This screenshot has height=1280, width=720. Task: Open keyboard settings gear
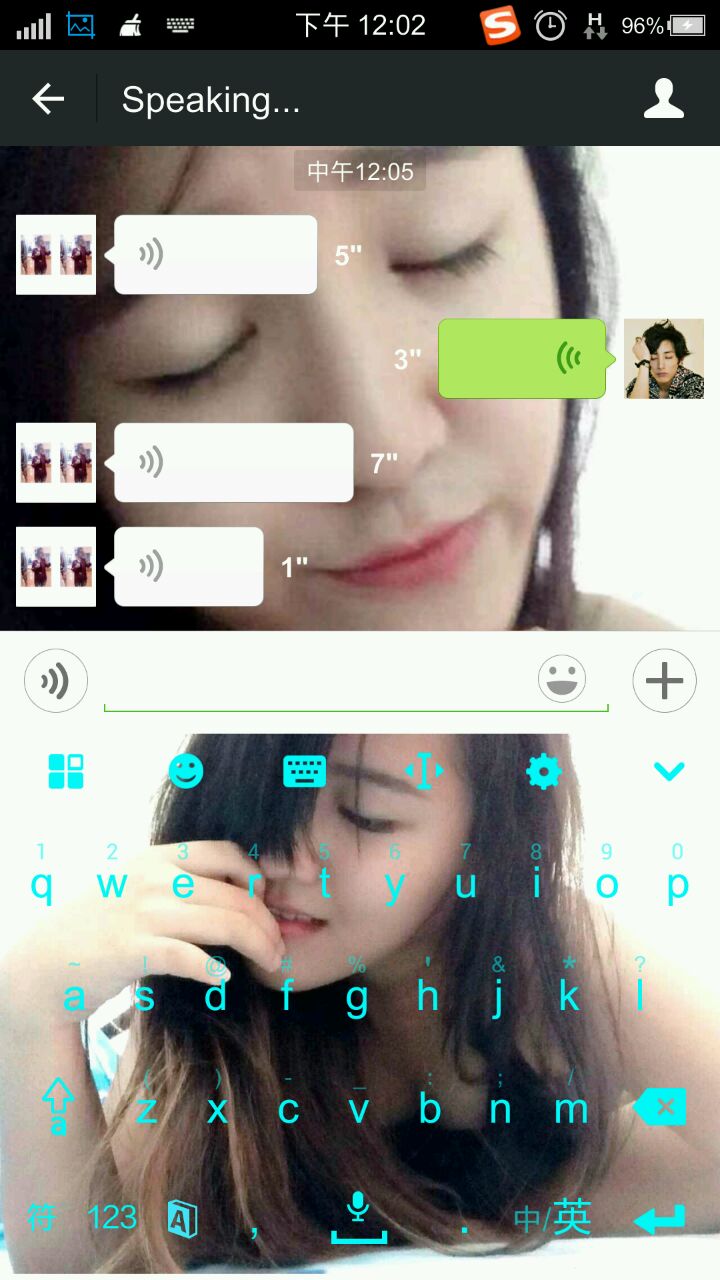click(x=543, y=771)
